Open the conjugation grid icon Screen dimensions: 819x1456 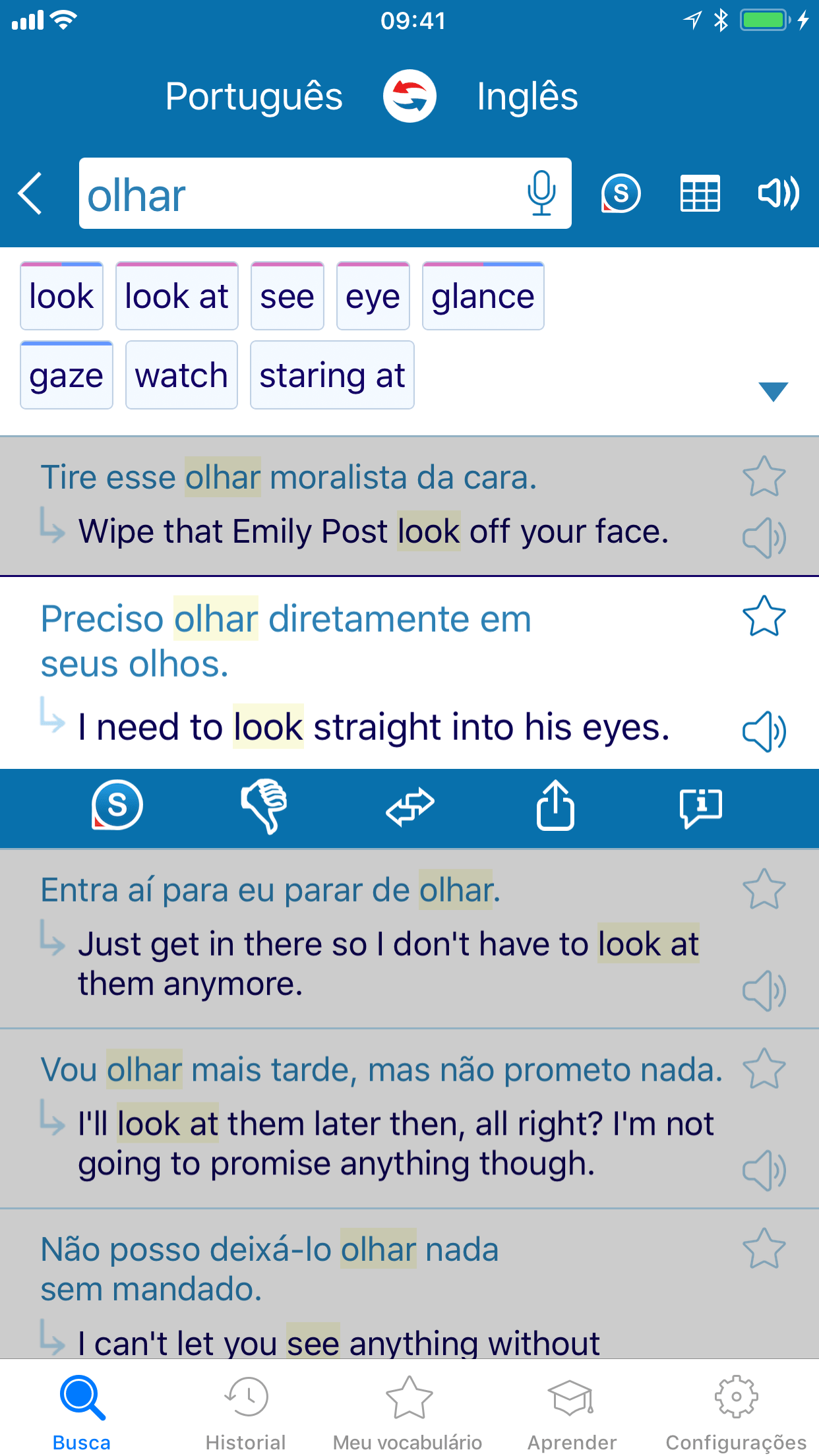point(699,193)
